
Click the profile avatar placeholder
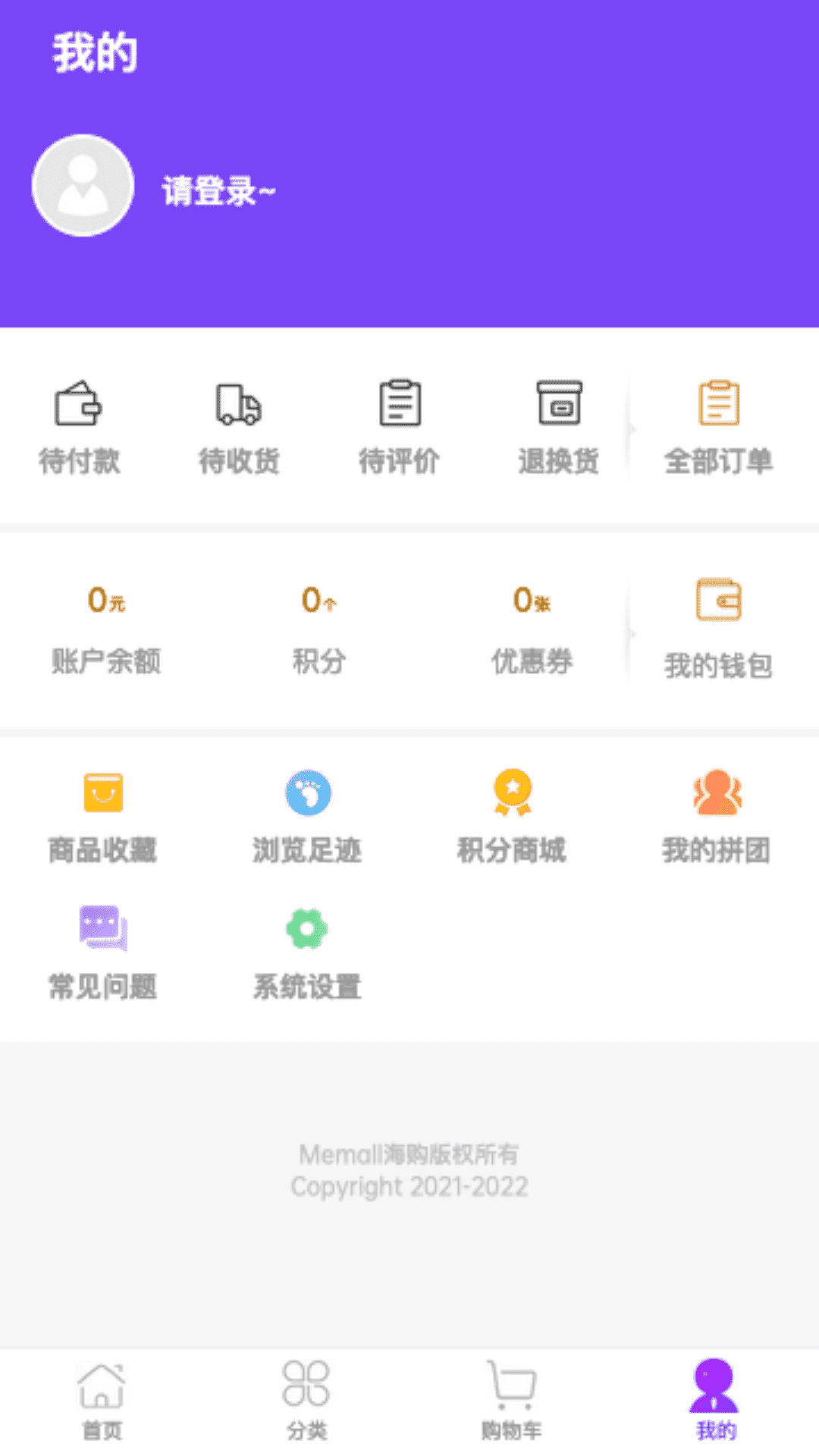pyautogui.click(x=83, y=185)
